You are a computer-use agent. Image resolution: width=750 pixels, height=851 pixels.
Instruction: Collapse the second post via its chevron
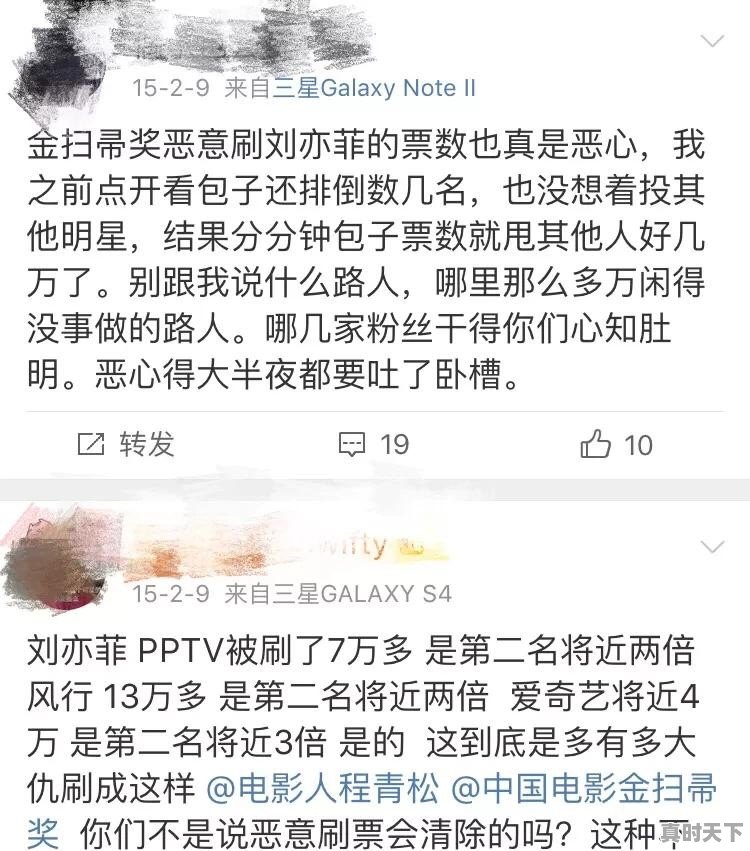coord(713,547)
